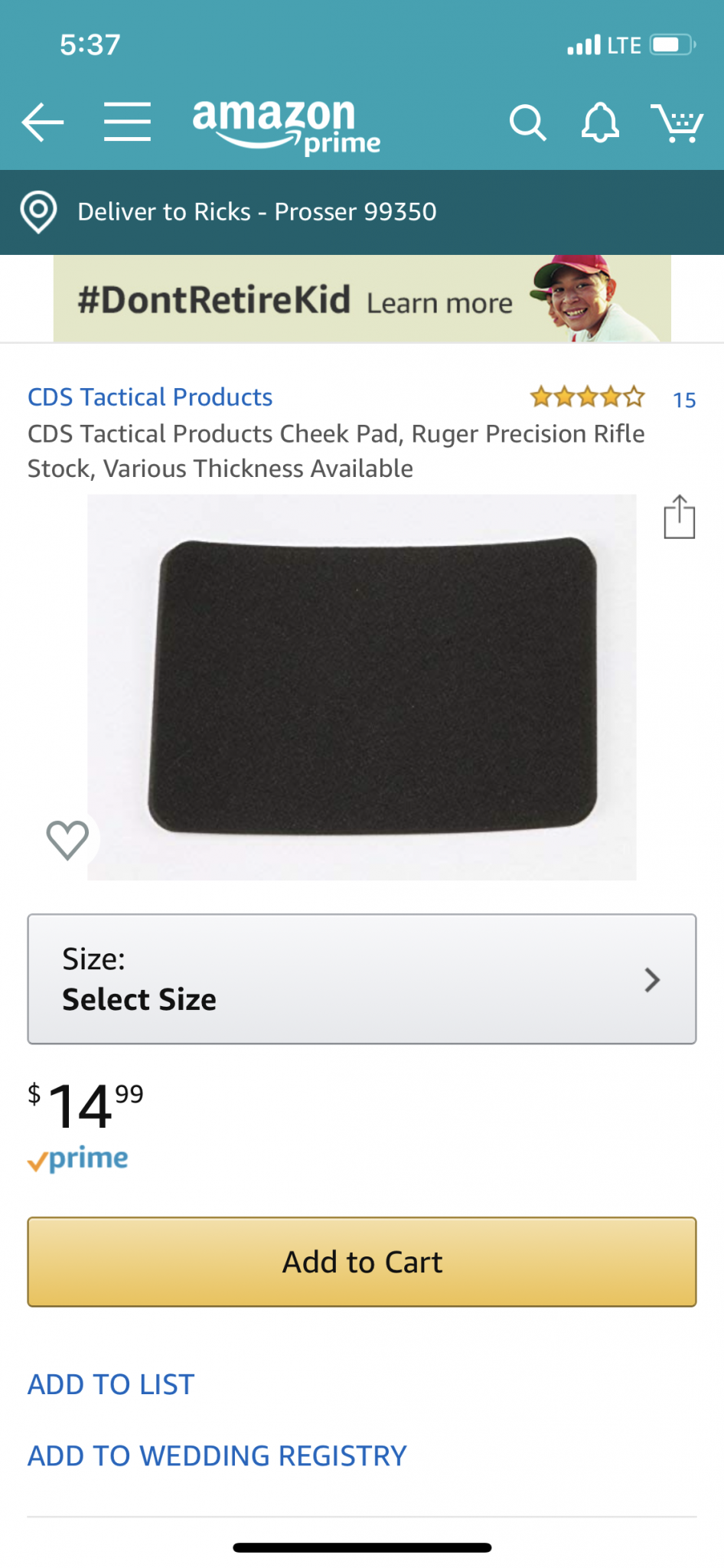Viewport: 724px width, 1568px height.
Task: Tap the heart to save the item
Action: [x=67, y=840]
